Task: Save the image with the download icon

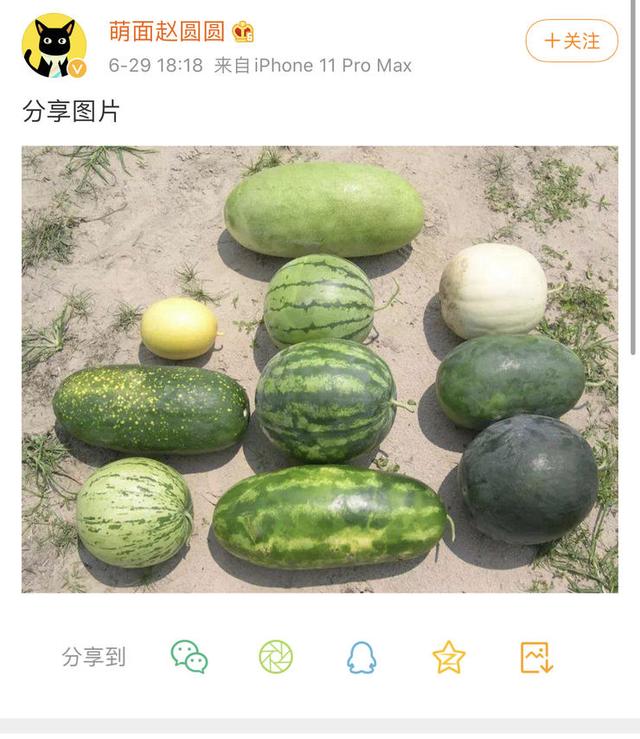Action: tap(536, 657)
